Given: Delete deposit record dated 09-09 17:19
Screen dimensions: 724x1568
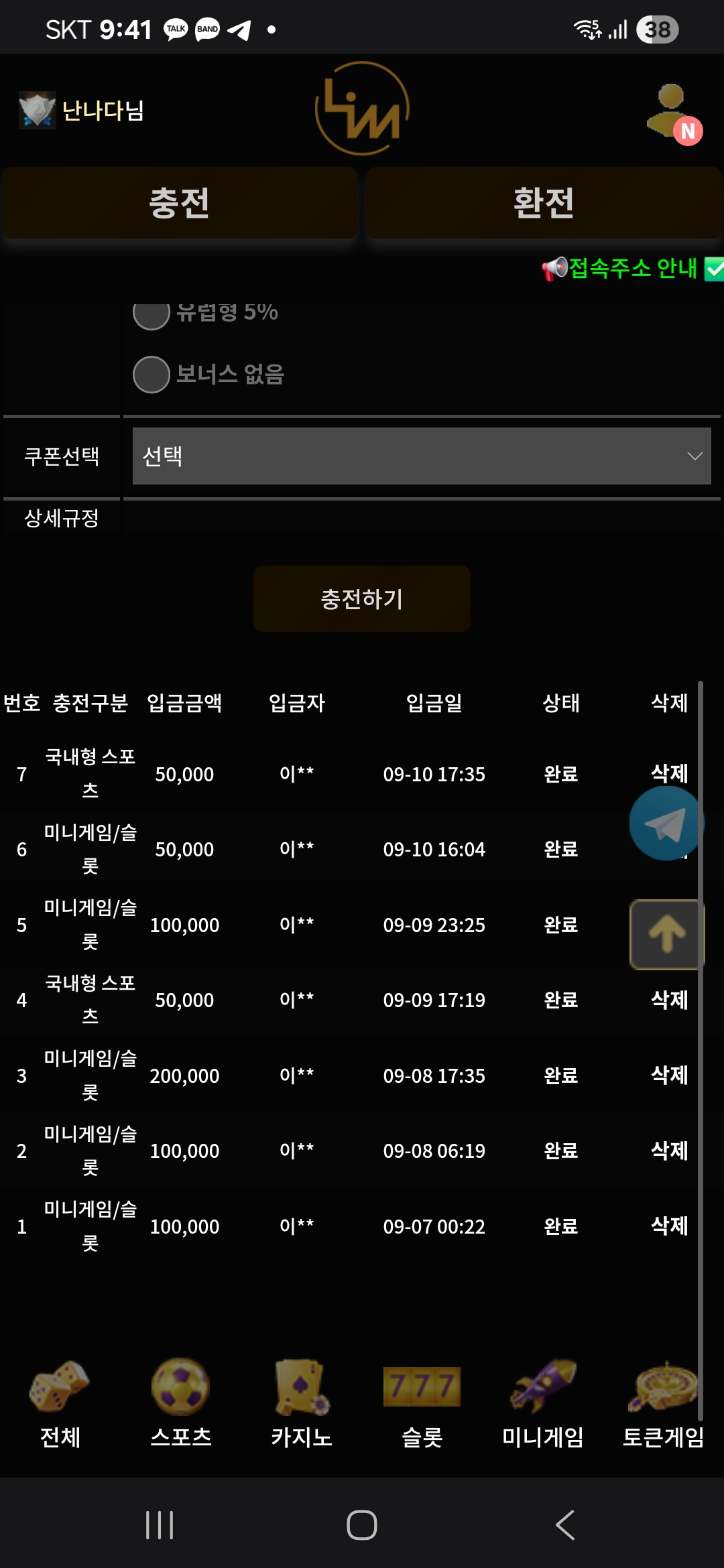Looking at the screenshot, I should point(669,1000).
